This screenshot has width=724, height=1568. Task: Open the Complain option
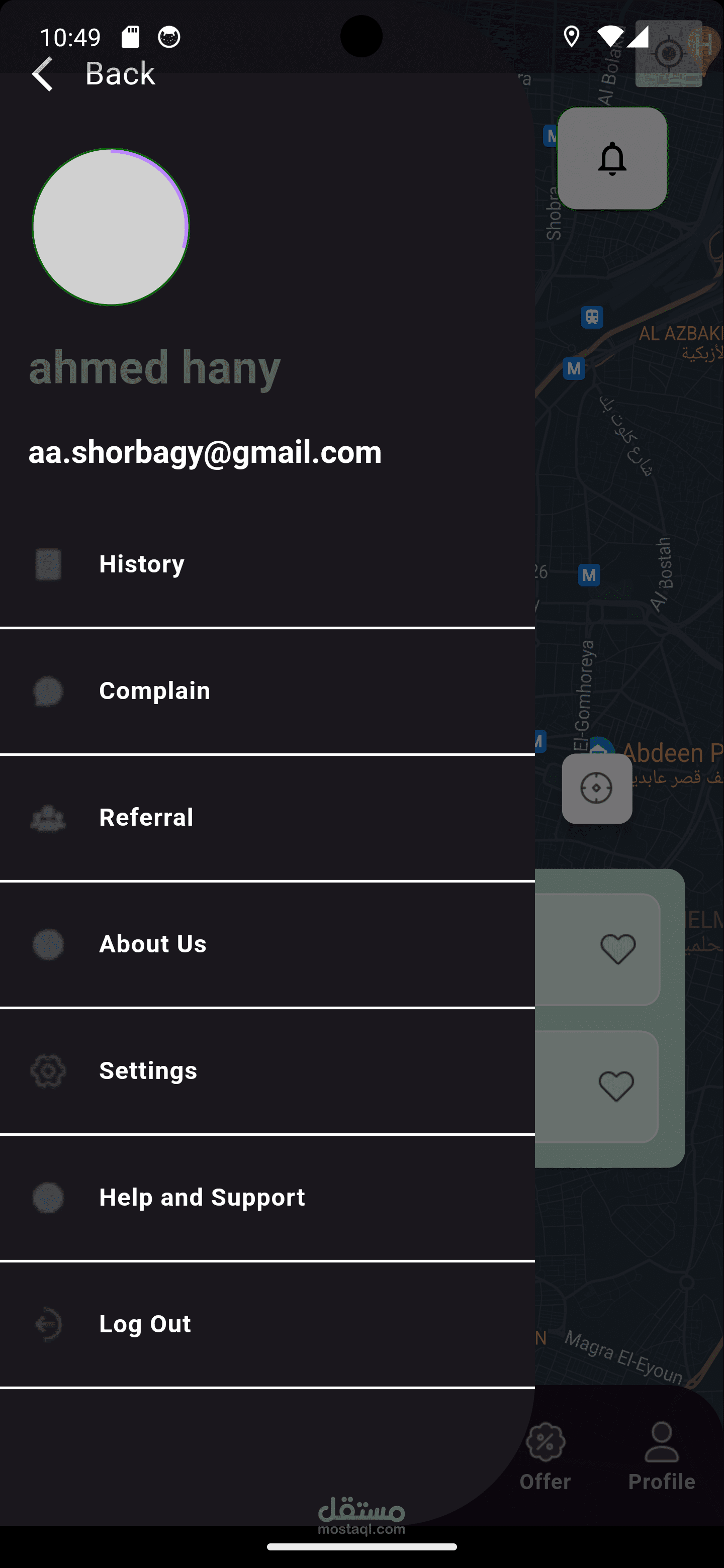[154, 691]
